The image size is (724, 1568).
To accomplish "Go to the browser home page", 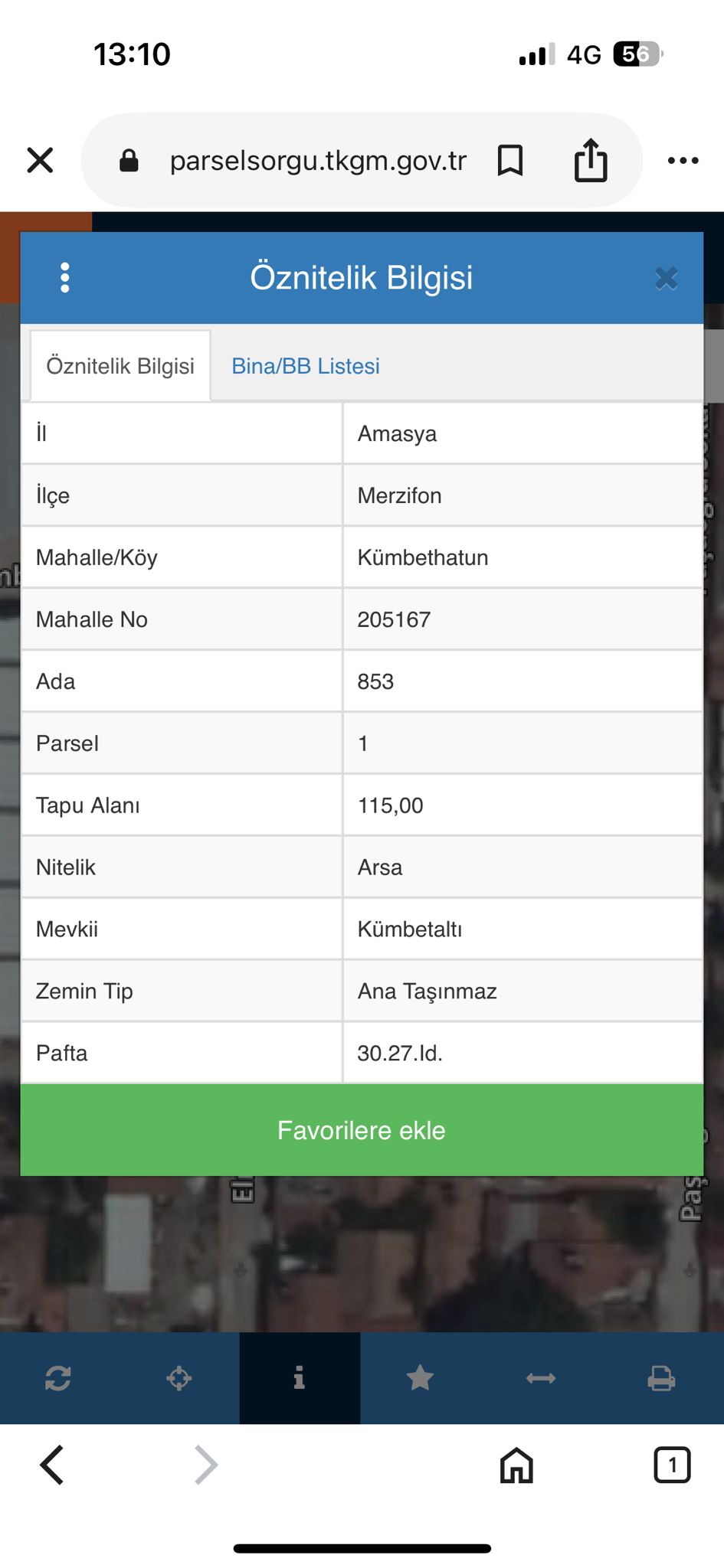I will tap(516, 1465).
